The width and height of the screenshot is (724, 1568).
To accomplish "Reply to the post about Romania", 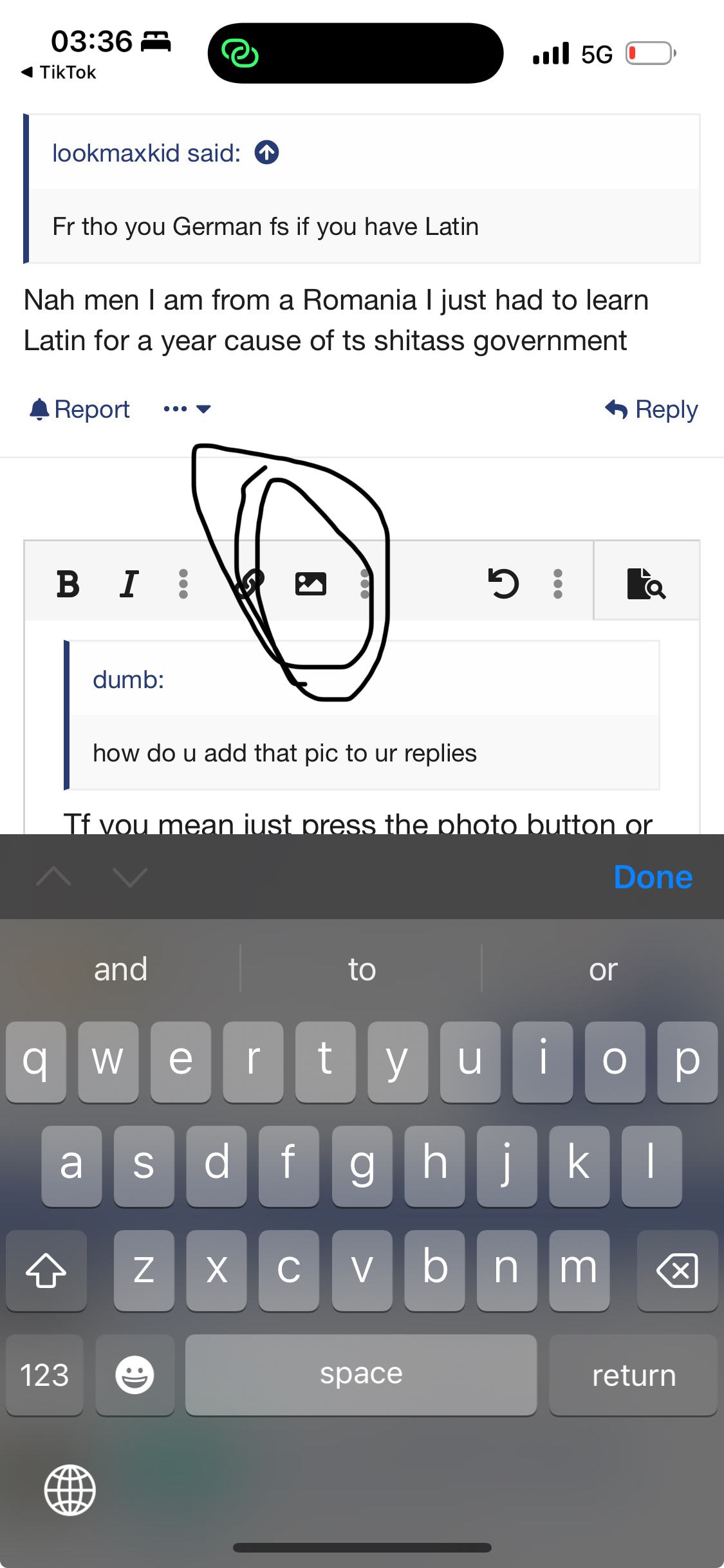I will pyautogui.click(x=651, y=409).
